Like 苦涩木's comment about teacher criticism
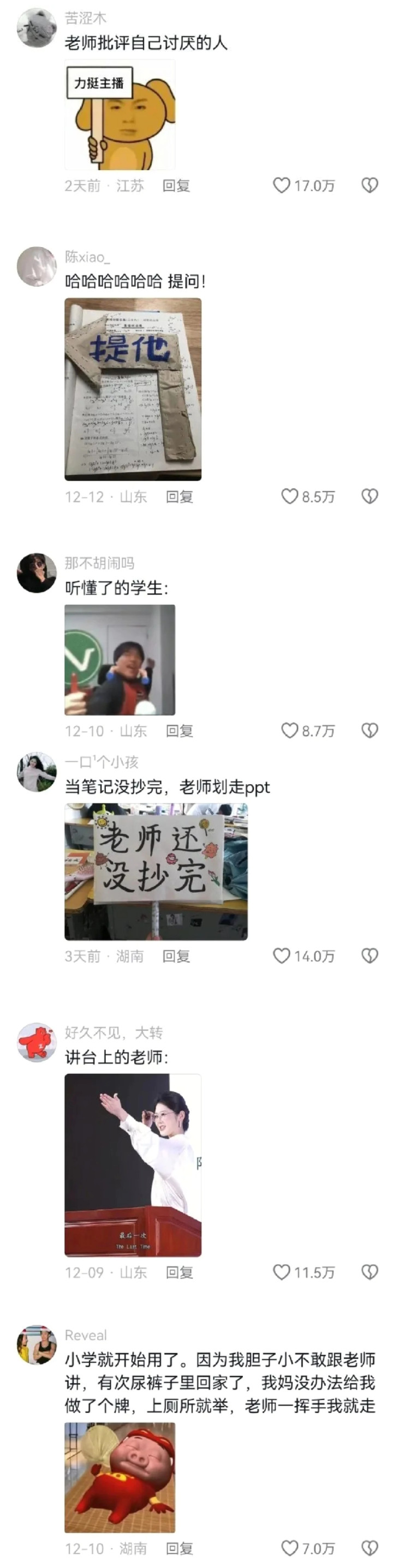The image size is (393, 1568). 282,185
